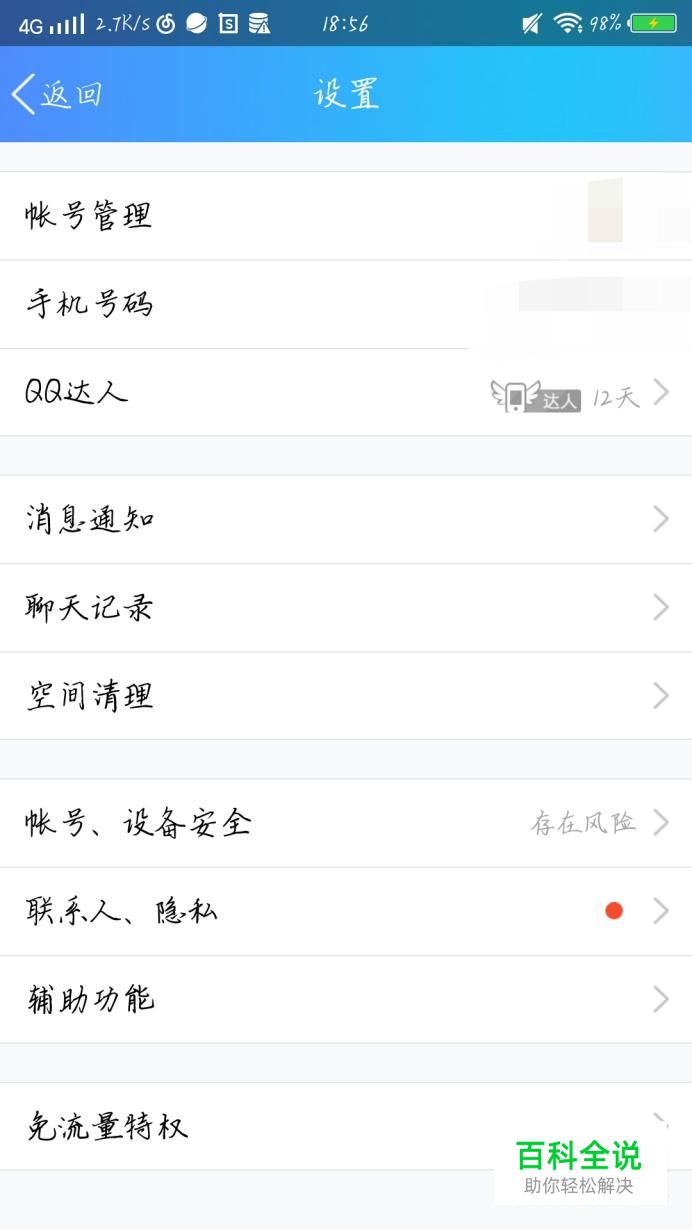Open 空间清理 storage cleanup

coord(346,696)
